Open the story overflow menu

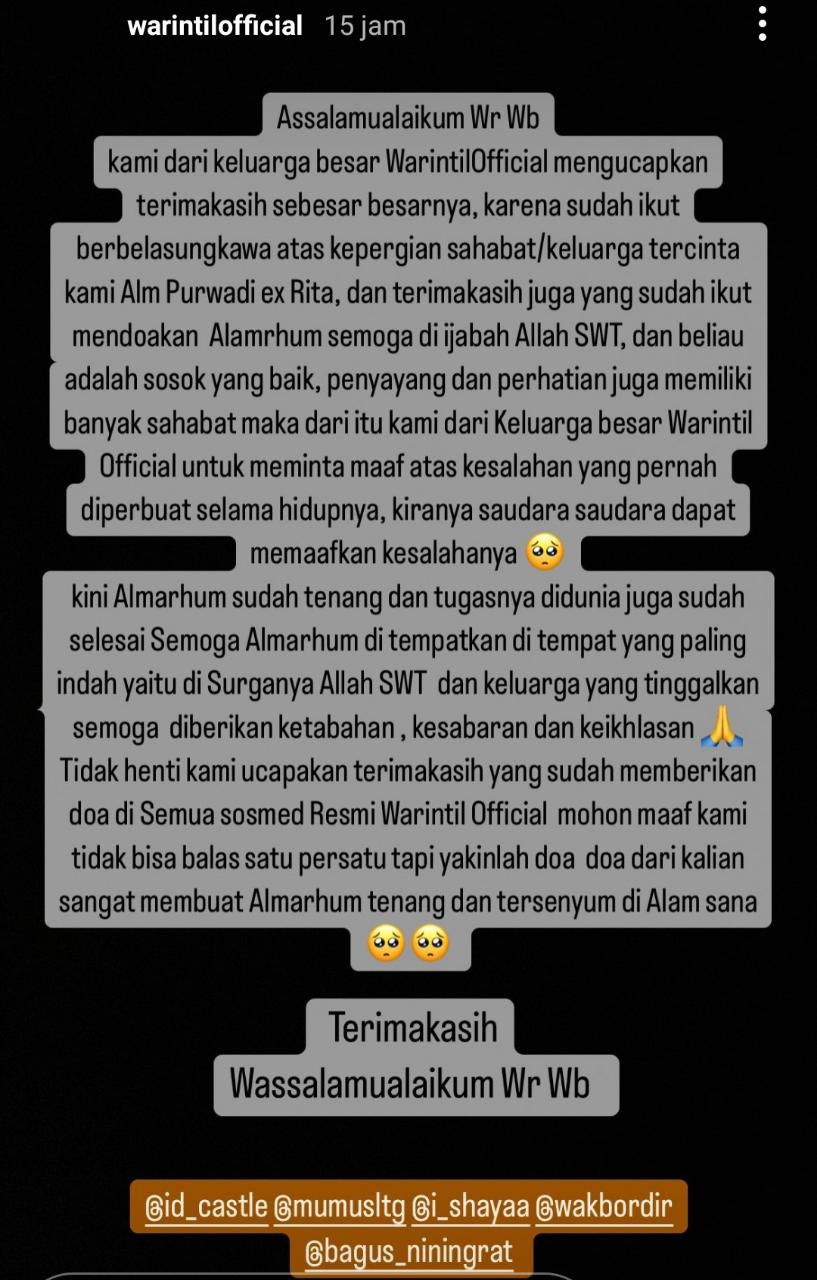click(x=762, y=25)
